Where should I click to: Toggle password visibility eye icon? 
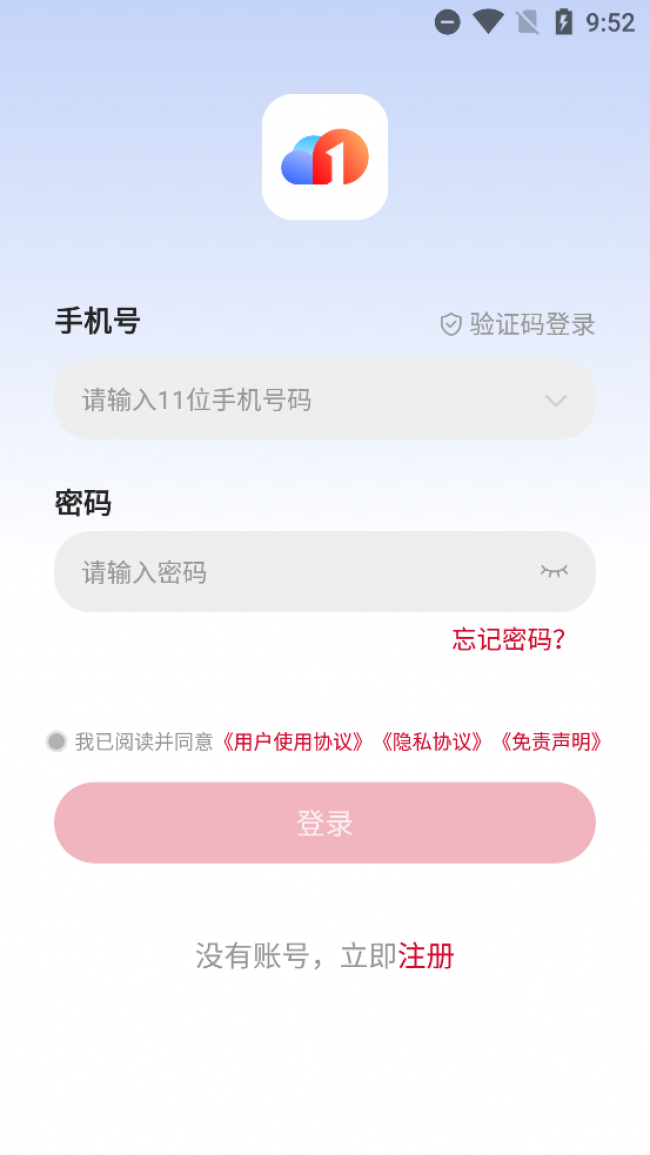click(554, 571)
